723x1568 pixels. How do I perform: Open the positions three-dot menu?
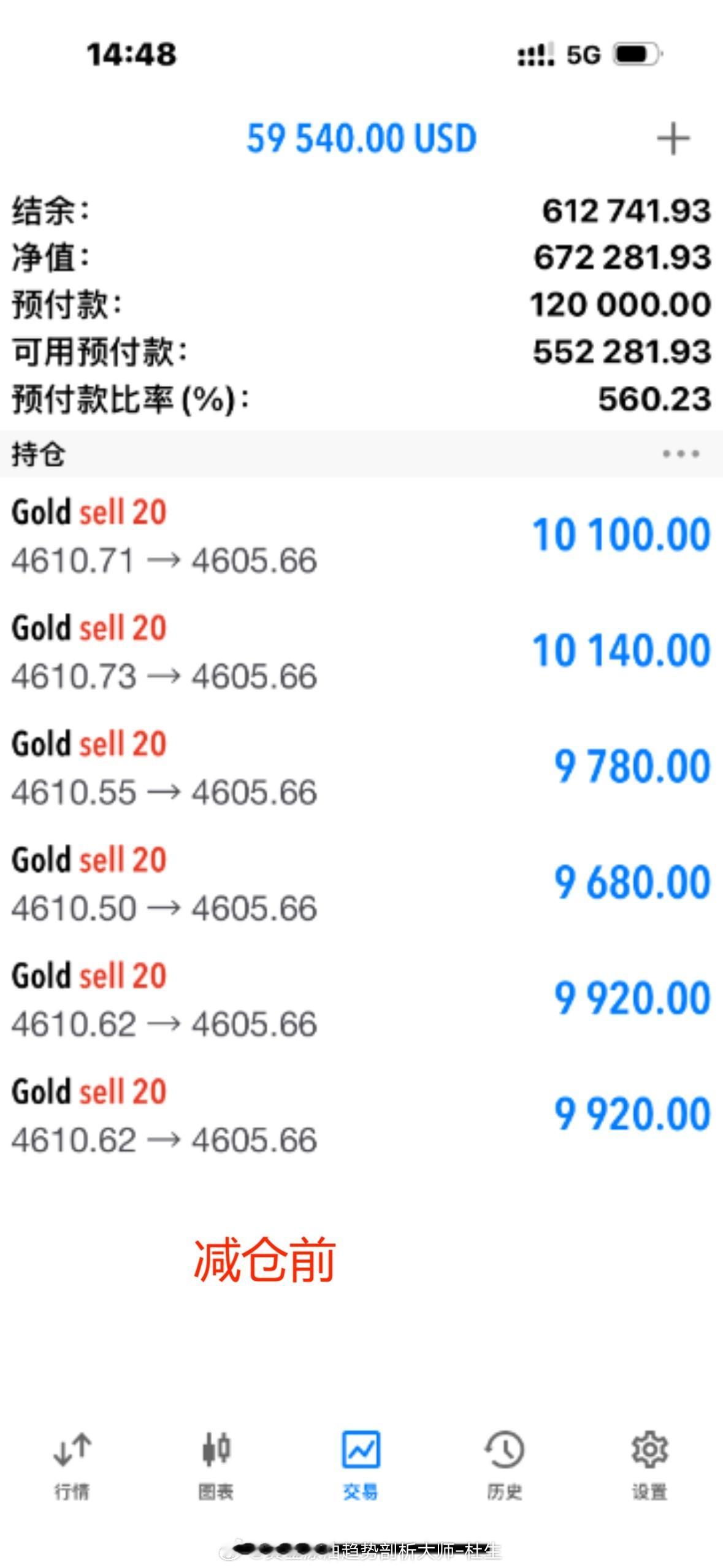(681, 454)
